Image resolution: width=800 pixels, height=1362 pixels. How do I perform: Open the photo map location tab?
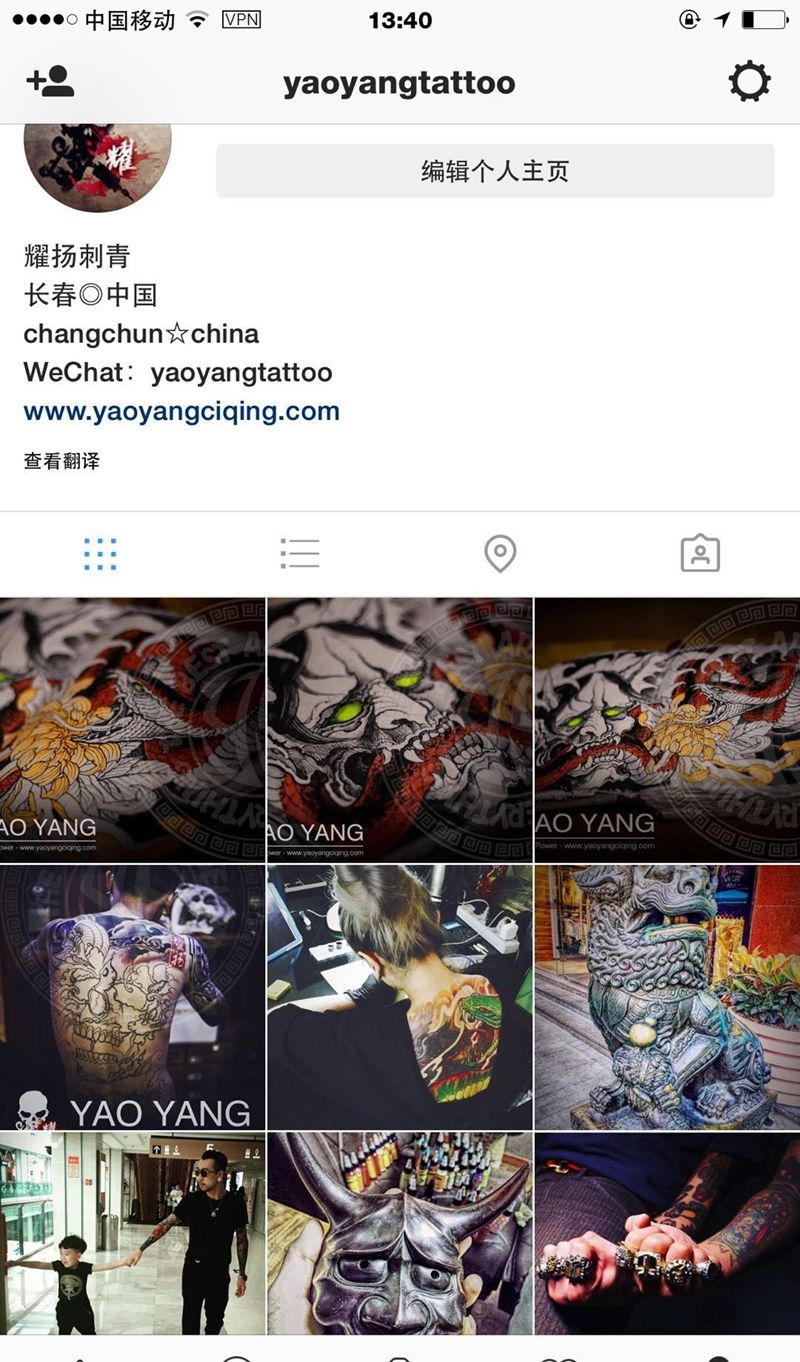click(500, 553)
